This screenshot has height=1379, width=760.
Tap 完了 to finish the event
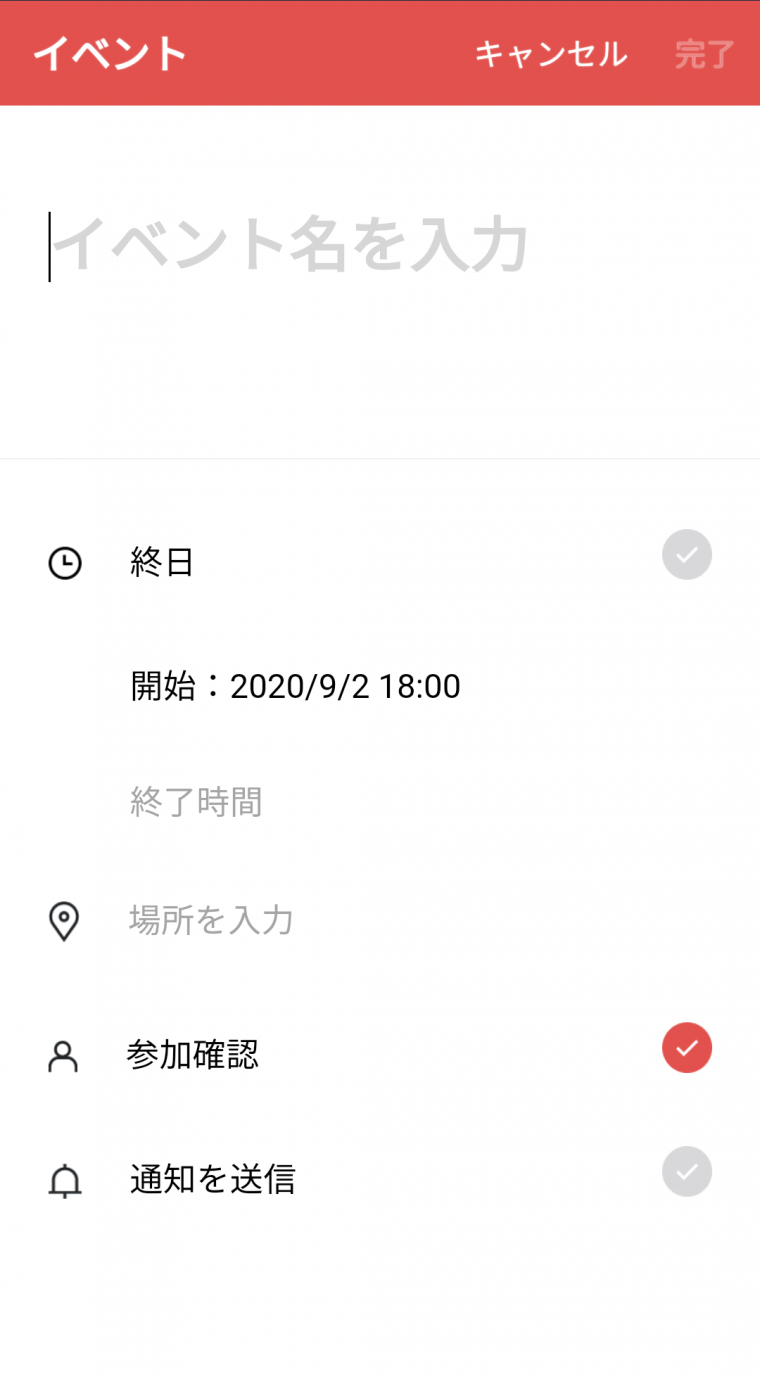(x=705, y=54)
